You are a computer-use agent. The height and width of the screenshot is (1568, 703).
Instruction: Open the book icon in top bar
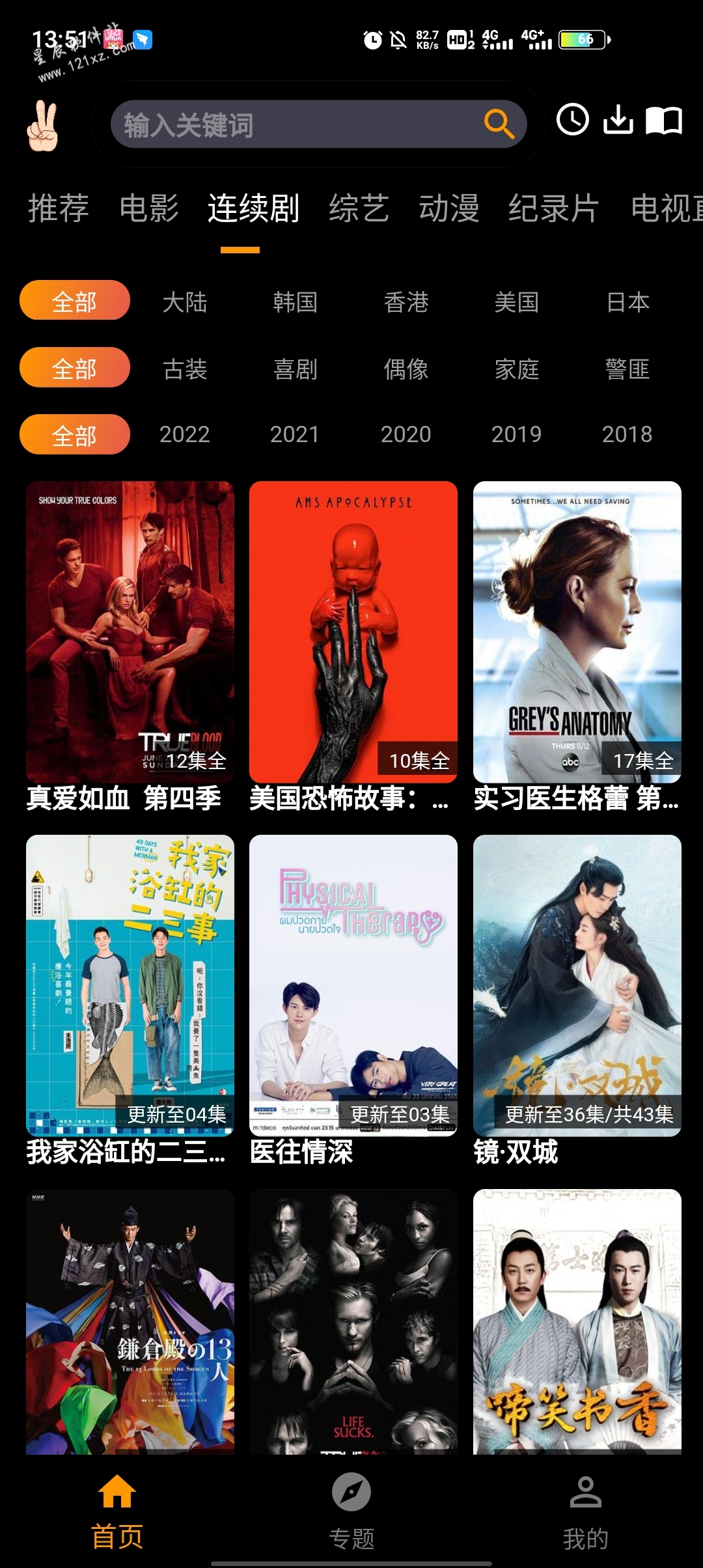[663, 121]
